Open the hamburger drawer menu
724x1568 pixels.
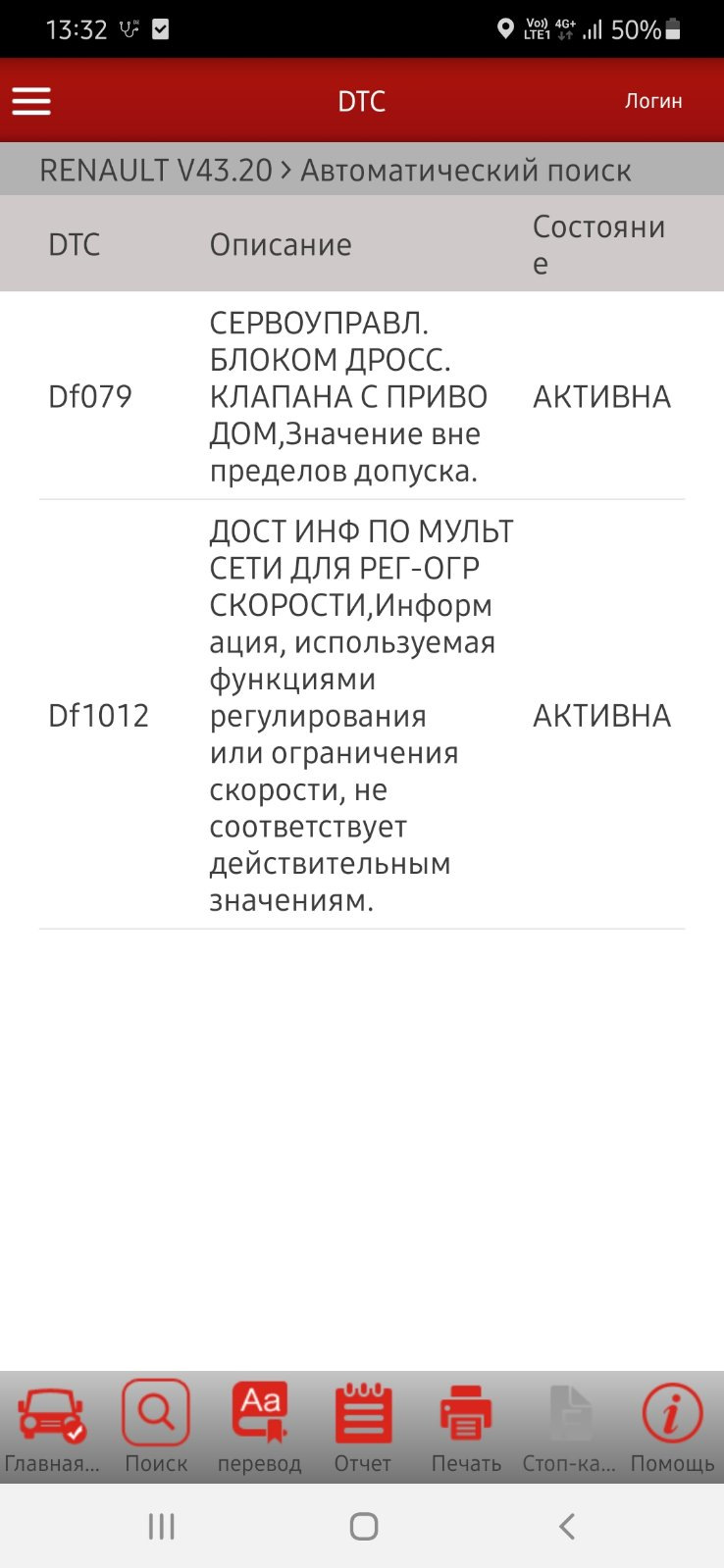click(x=31, y=101)
